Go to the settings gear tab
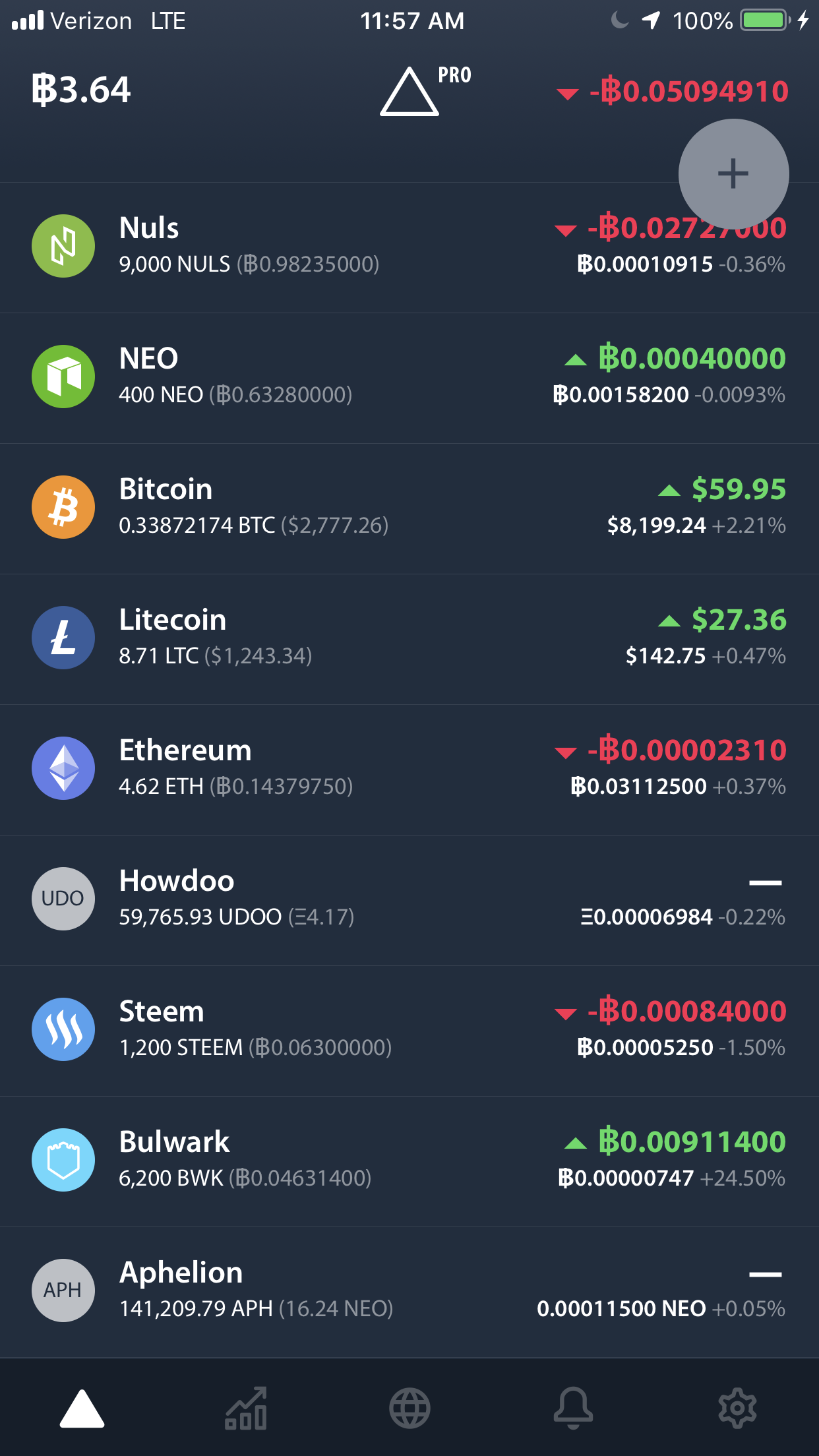 (737, 1409)
